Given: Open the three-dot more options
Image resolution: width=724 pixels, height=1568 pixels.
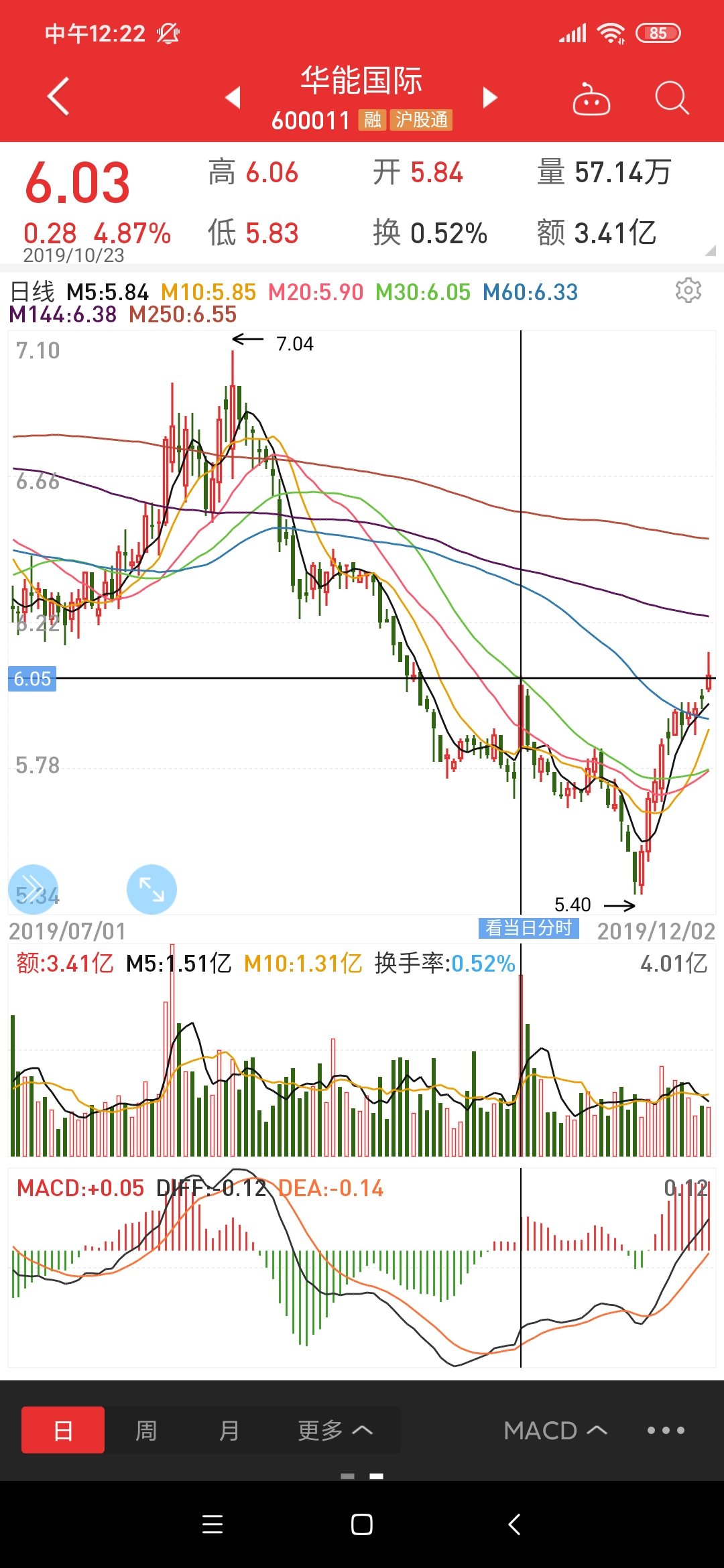Looking at the screenshot, I should click(666, 1430).
